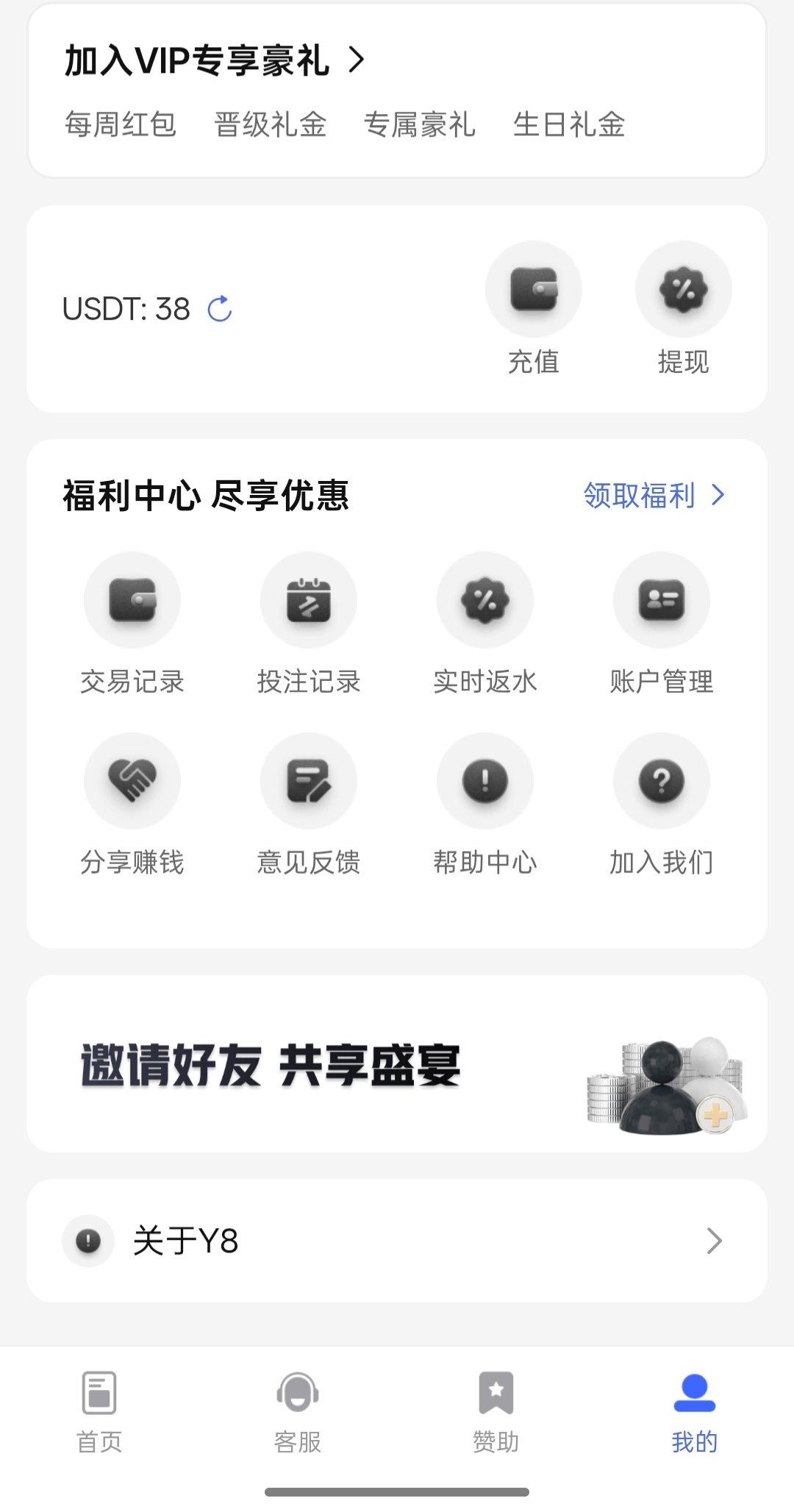Tap the 领取福利 link
The width and height of the screenshot is (794, 1512).
[x=654, y=496]
